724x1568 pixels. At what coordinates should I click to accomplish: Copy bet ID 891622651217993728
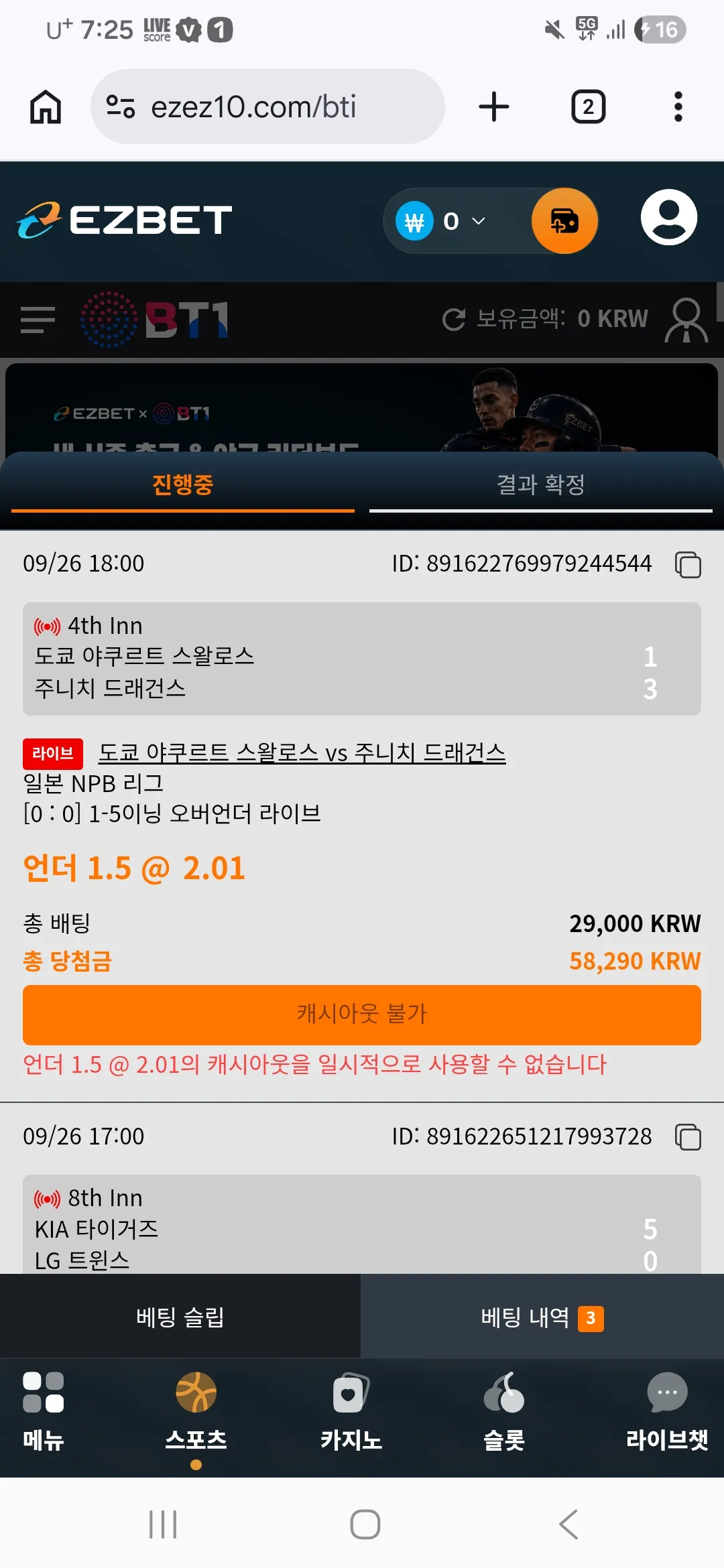(x=688, y=1137)
